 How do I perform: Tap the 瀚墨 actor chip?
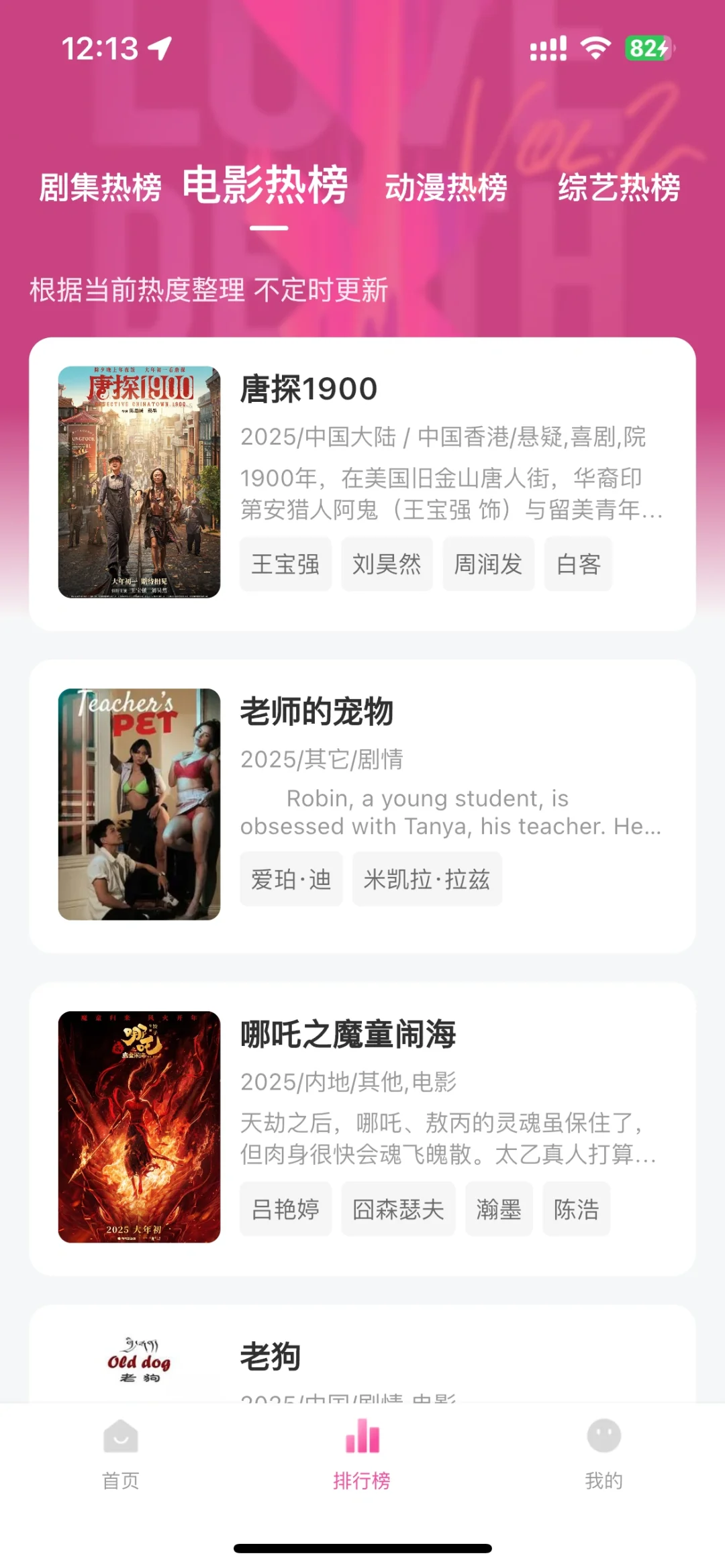[x=499, y=1209]
